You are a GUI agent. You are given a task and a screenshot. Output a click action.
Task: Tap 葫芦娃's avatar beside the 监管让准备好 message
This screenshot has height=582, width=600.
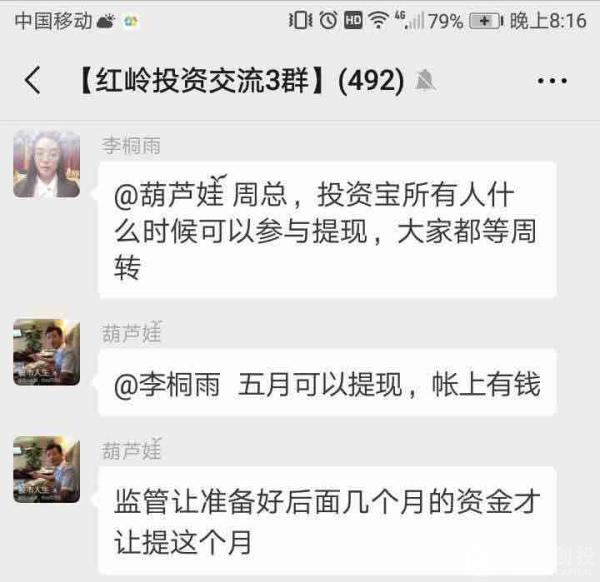click(46, 470)
